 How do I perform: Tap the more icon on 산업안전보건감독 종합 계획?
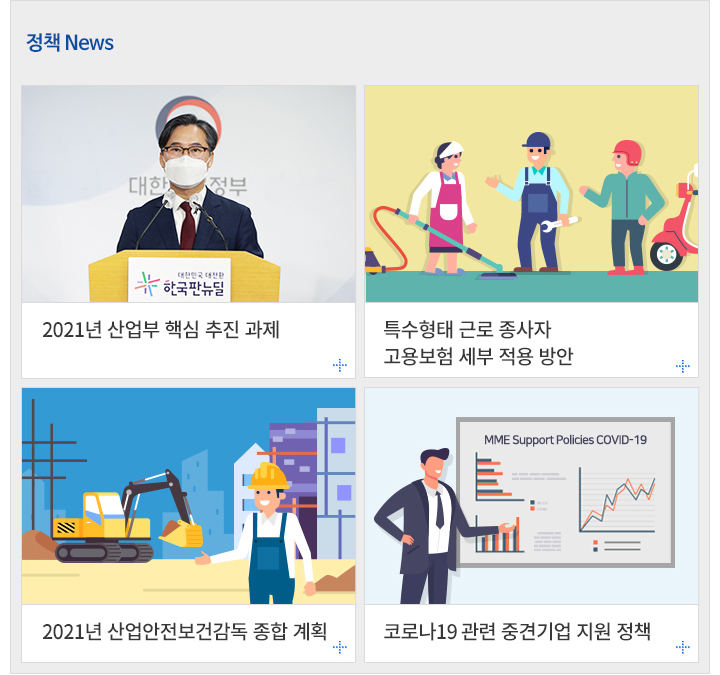(x=340, y=648)
